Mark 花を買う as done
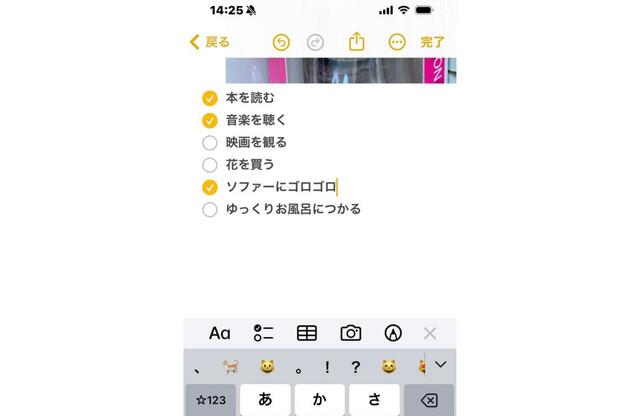The image size is (640, 416). coord(210,164)
